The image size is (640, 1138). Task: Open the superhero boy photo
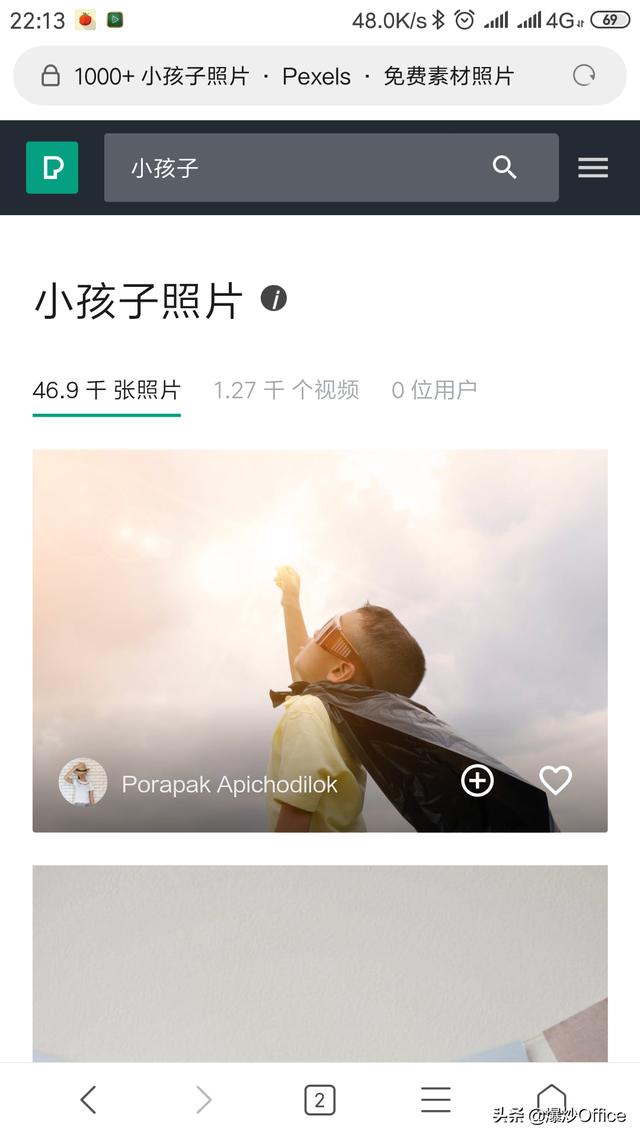pyautogui.click(x=320, y=600)
